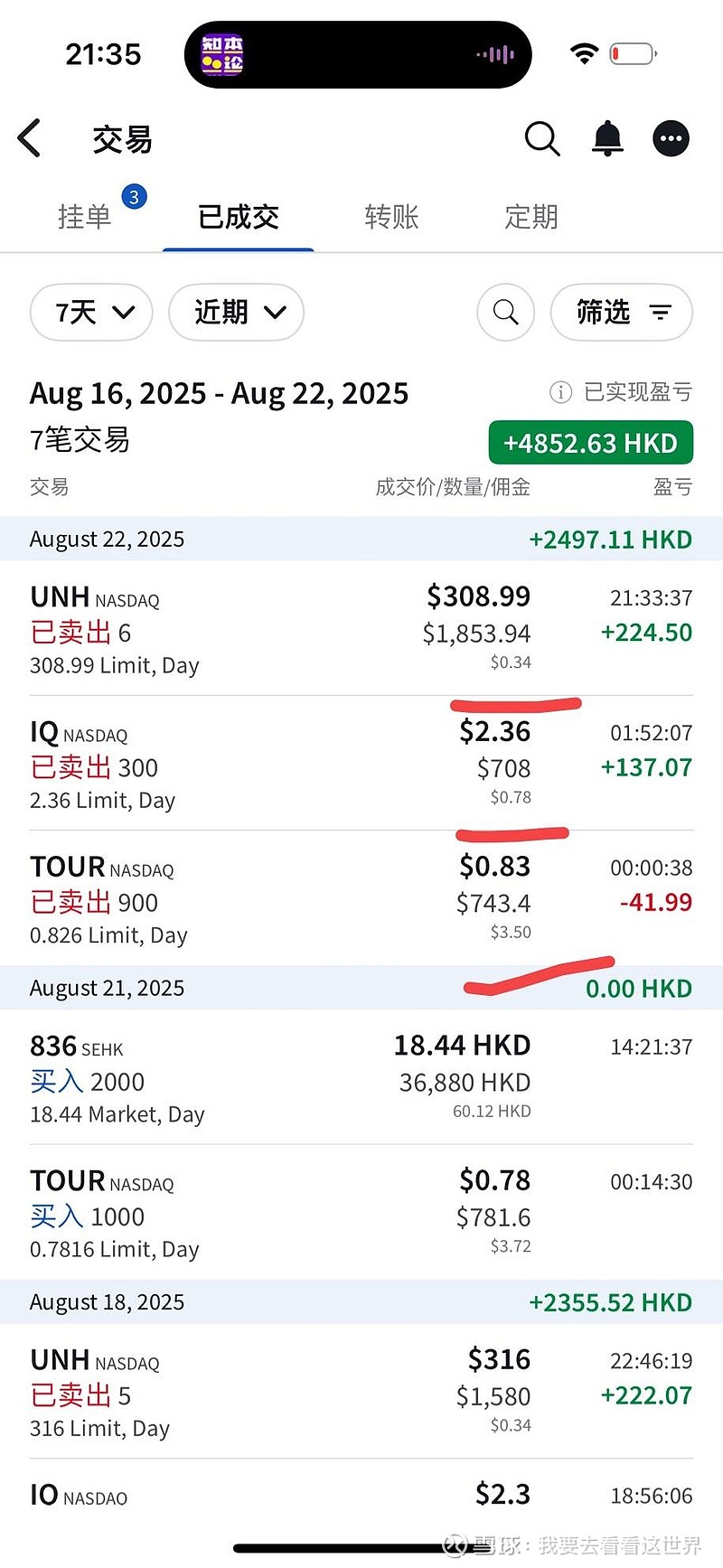723x1568 pixels.
Task: Open the three-dot overflow menu
Action: (671, 138)
